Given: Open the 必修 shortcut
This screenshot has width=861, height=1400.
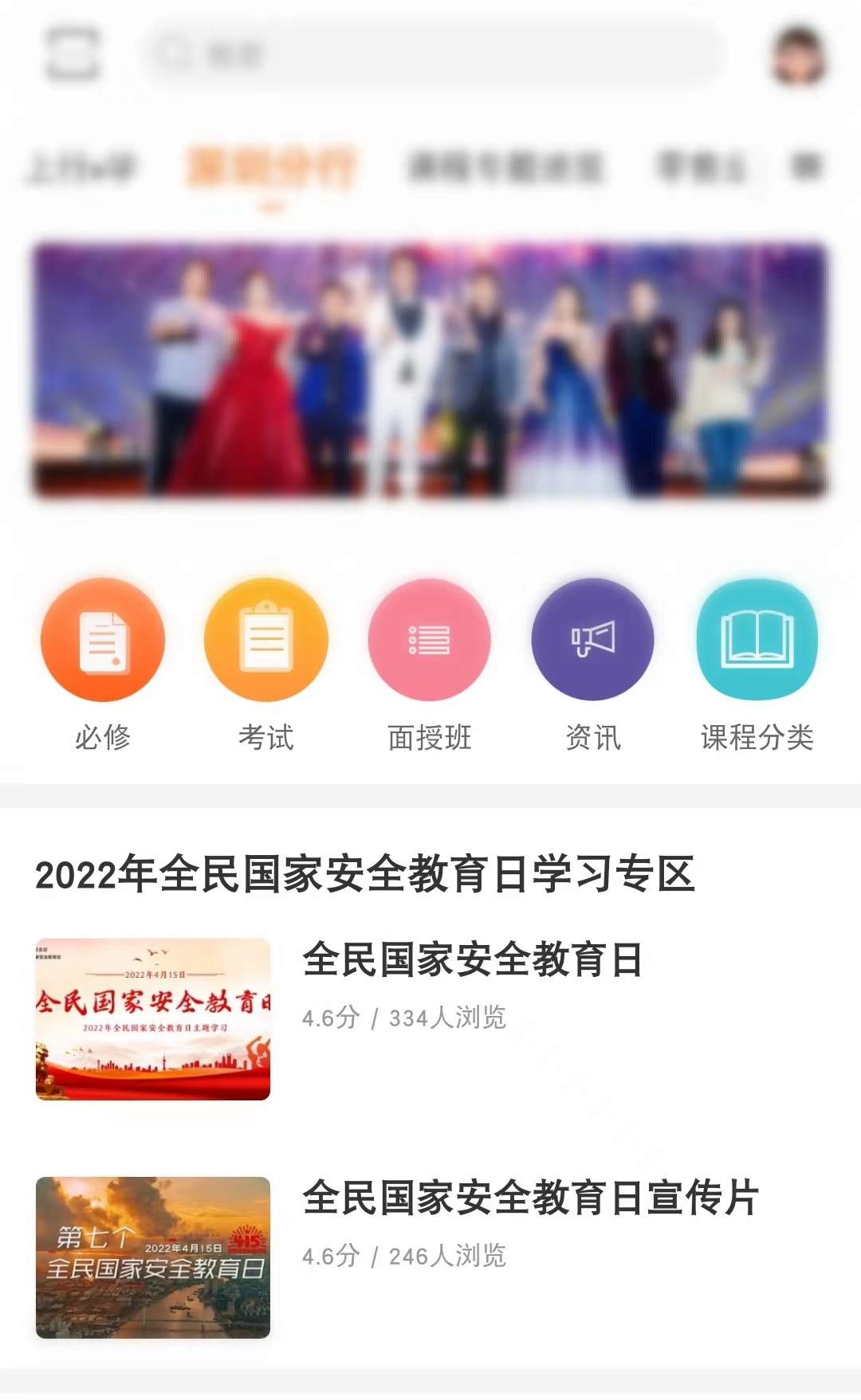Looking at the screenshot, I should coord(103,640).
